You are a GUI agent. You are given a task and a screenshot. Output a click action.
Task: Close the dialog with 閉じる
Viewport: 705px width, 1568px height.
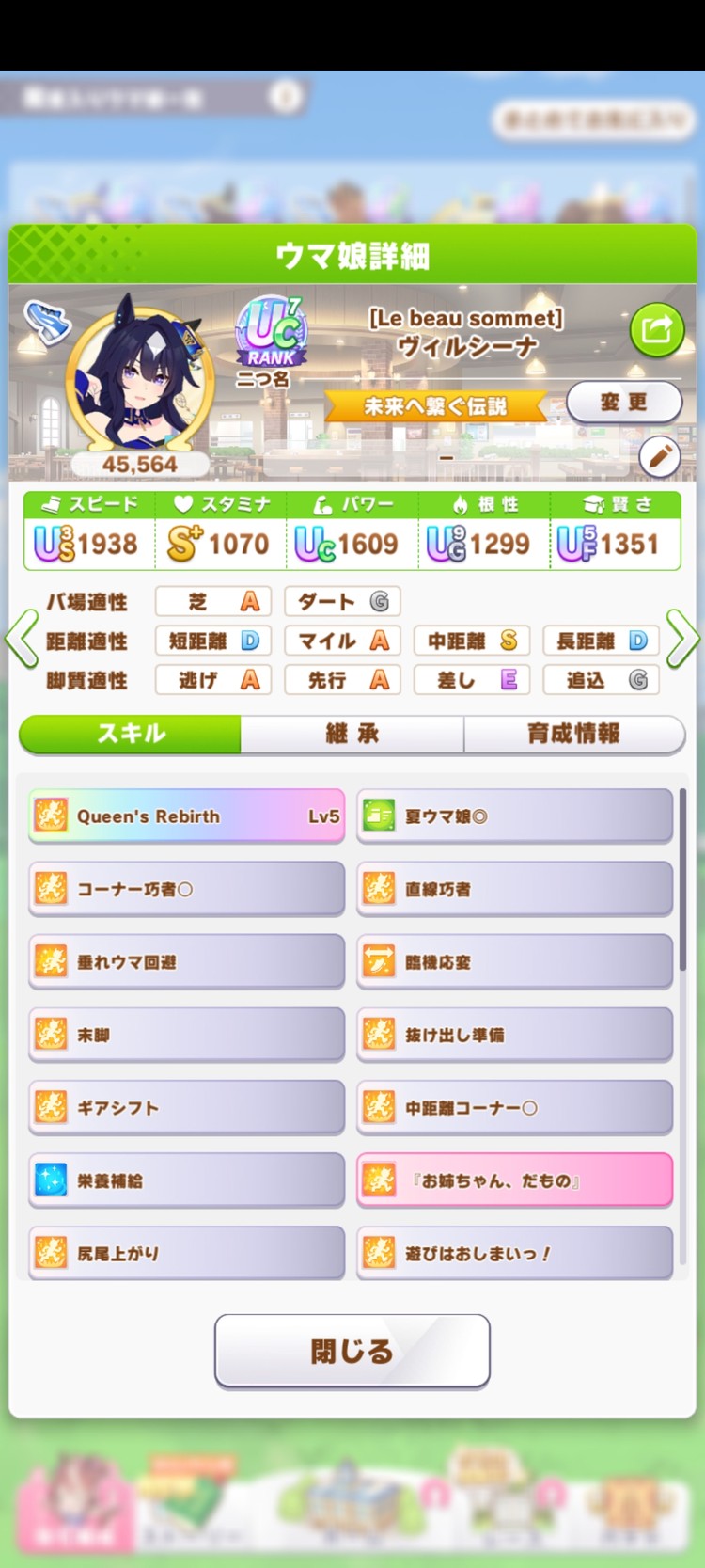(x=352, y=1351)
